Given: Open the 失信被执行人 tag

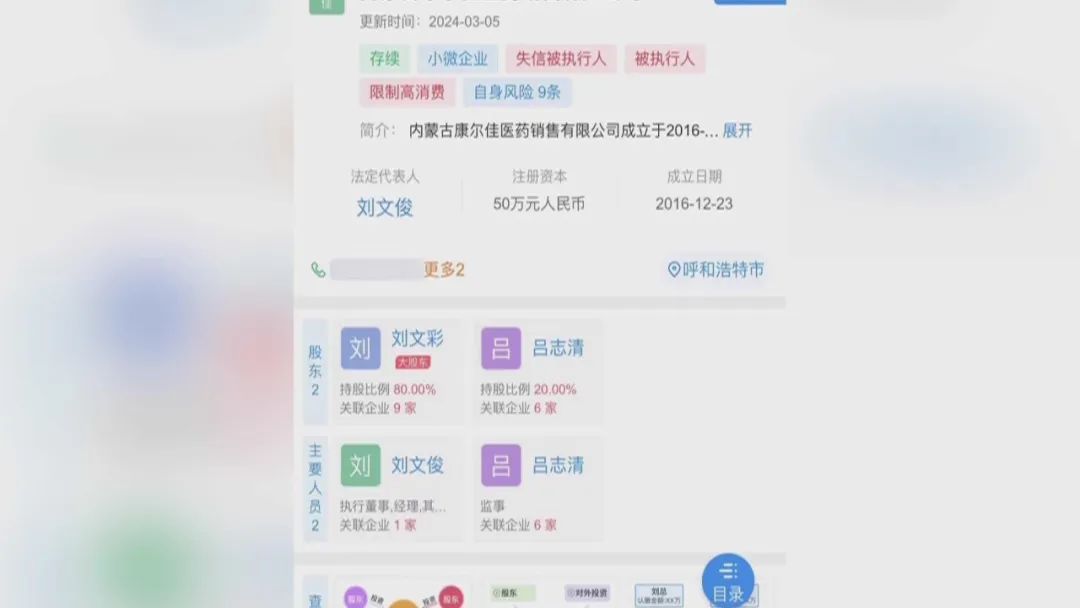Looking at the screenshot, I should [x=561, y=59].
